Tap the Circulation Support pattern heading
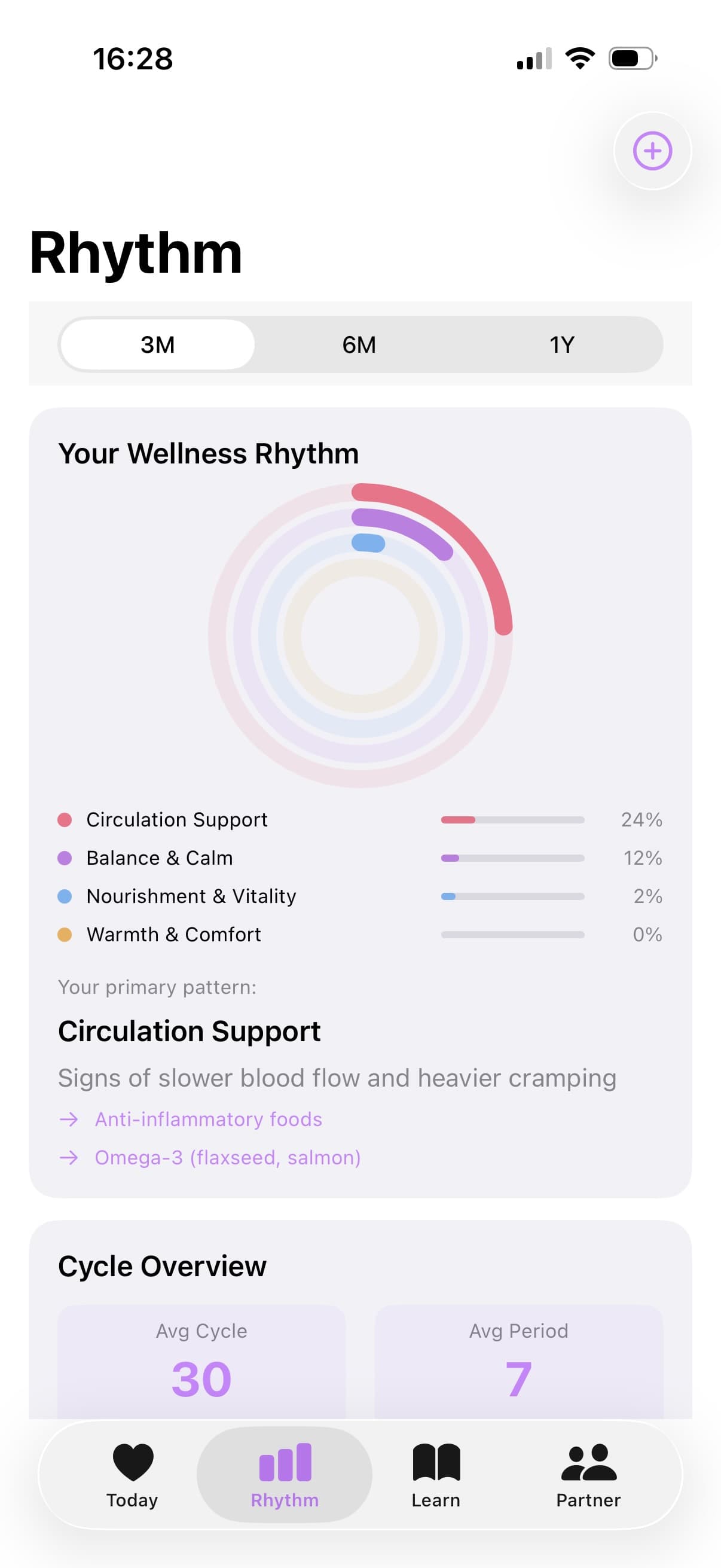 (190, 1031)
